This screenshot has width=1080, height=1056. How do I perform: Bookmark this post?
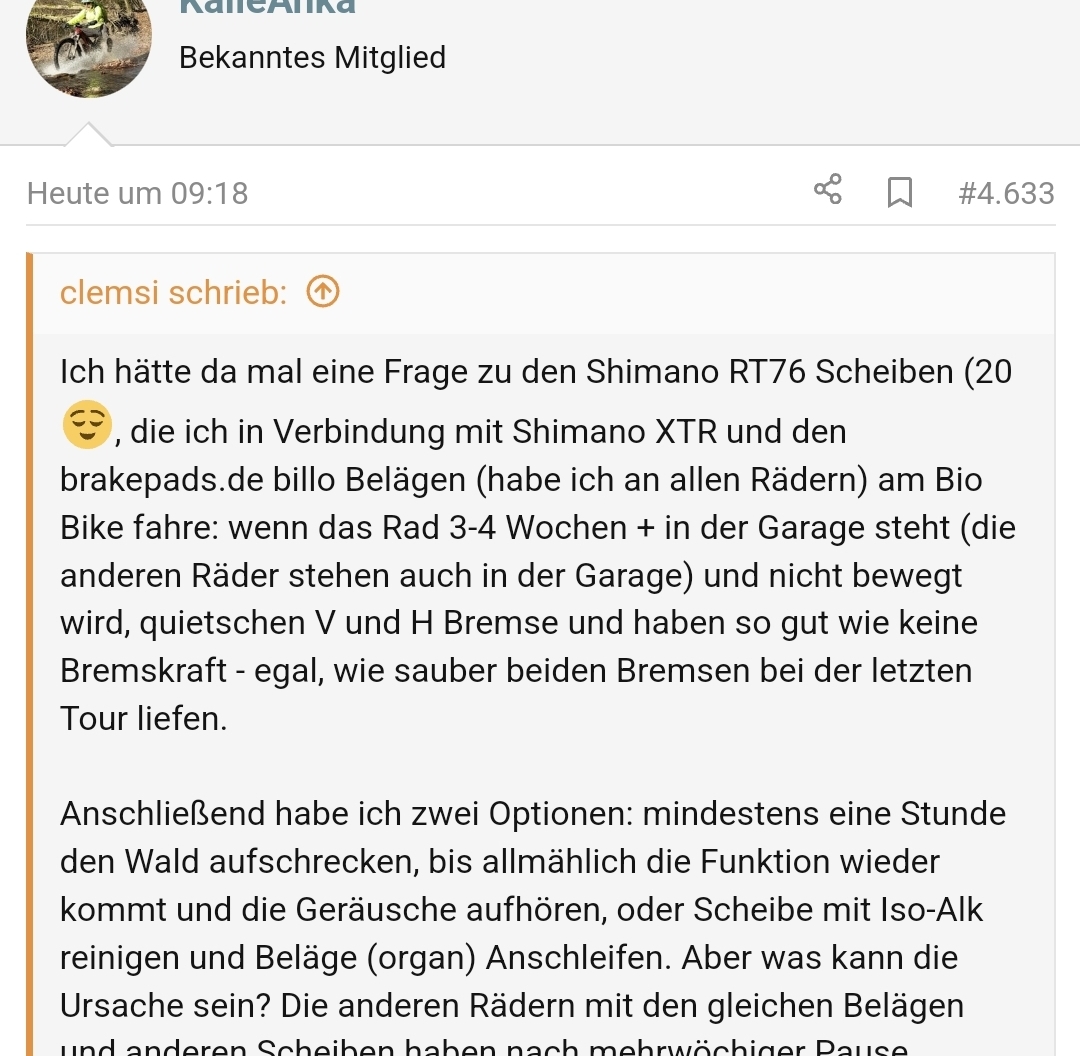tap(900, 192)
